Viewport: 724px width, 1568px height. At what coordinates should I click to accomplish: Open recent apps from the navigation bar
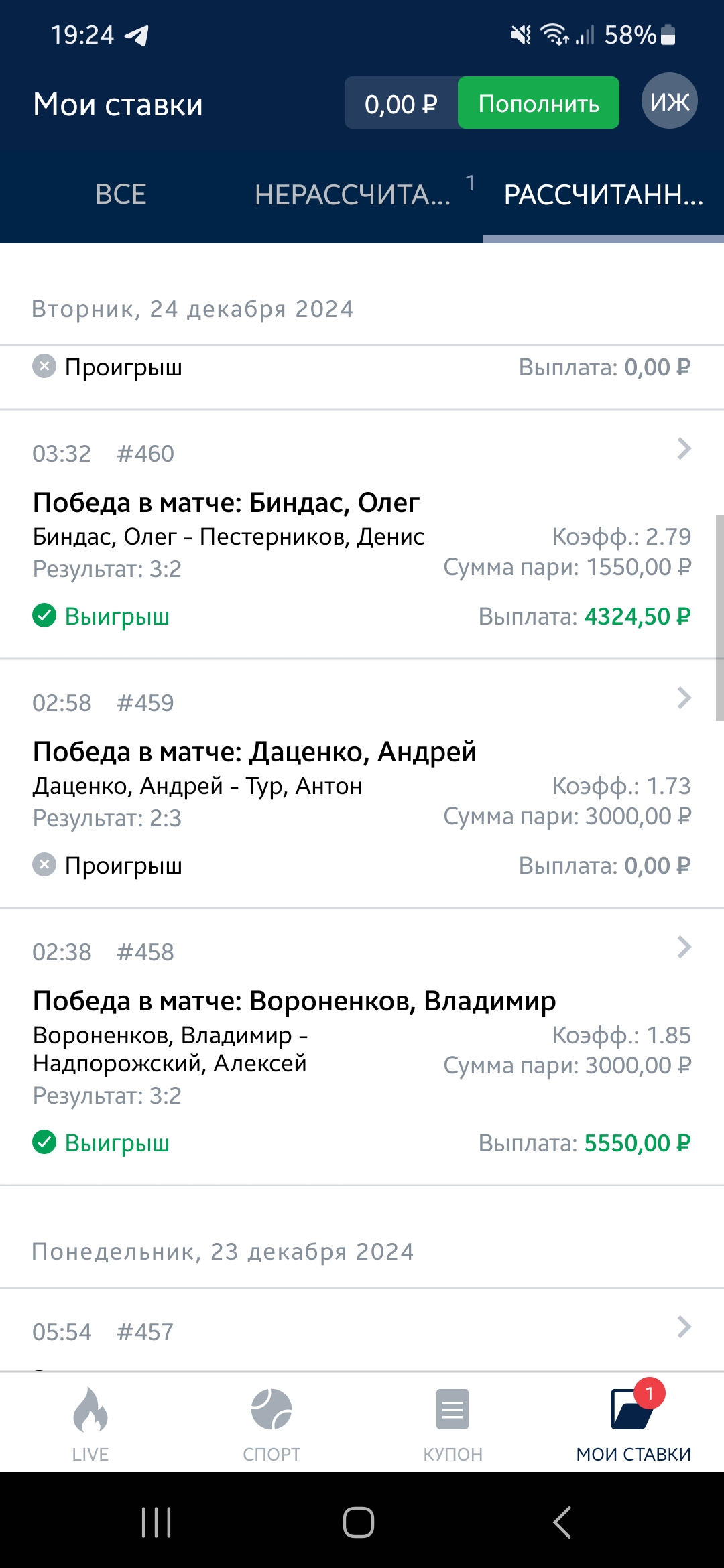tap(156, 1522)
